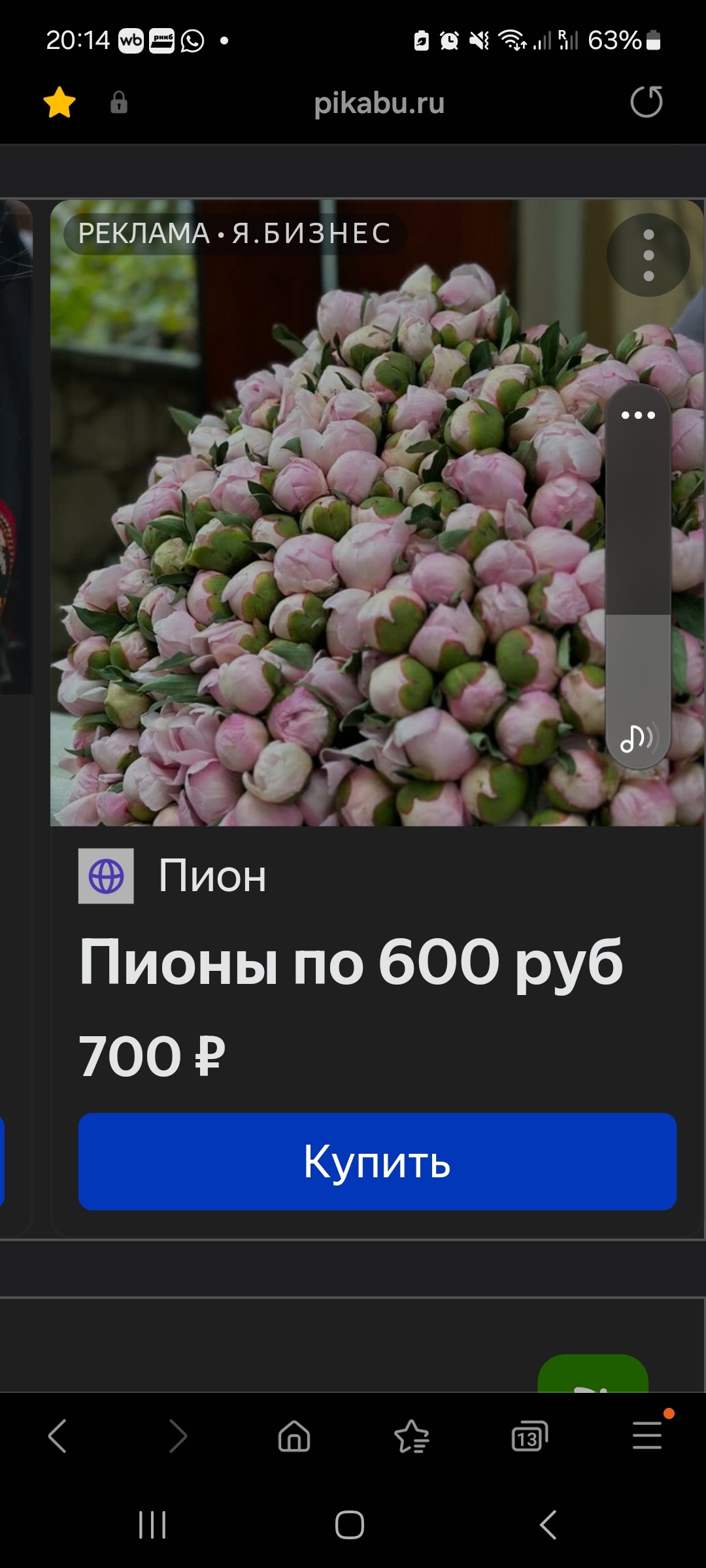Viewport: 706px width, 1568px height.
Task: Open the bookmarks list
Action: (x=412, y=1437)
